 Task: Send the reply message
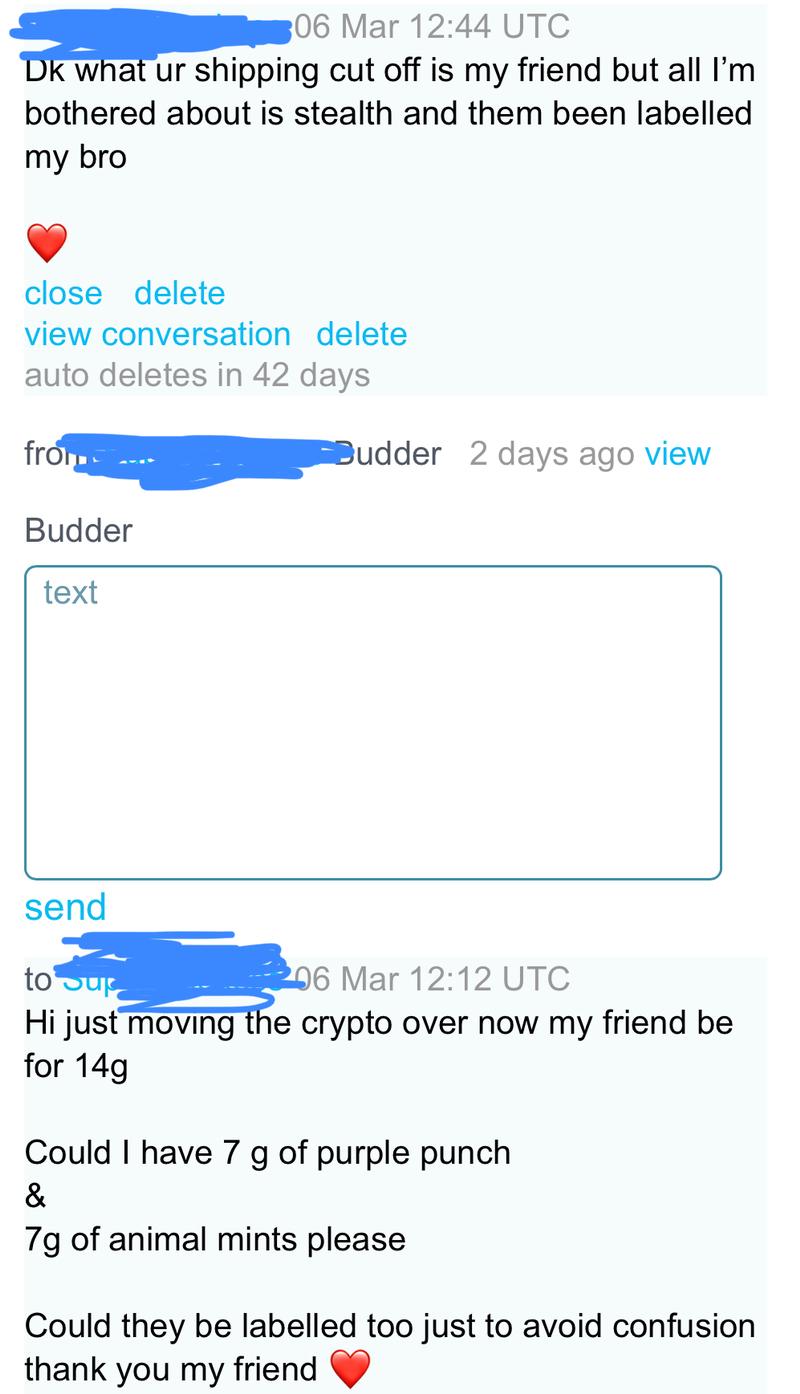[65, 907]
